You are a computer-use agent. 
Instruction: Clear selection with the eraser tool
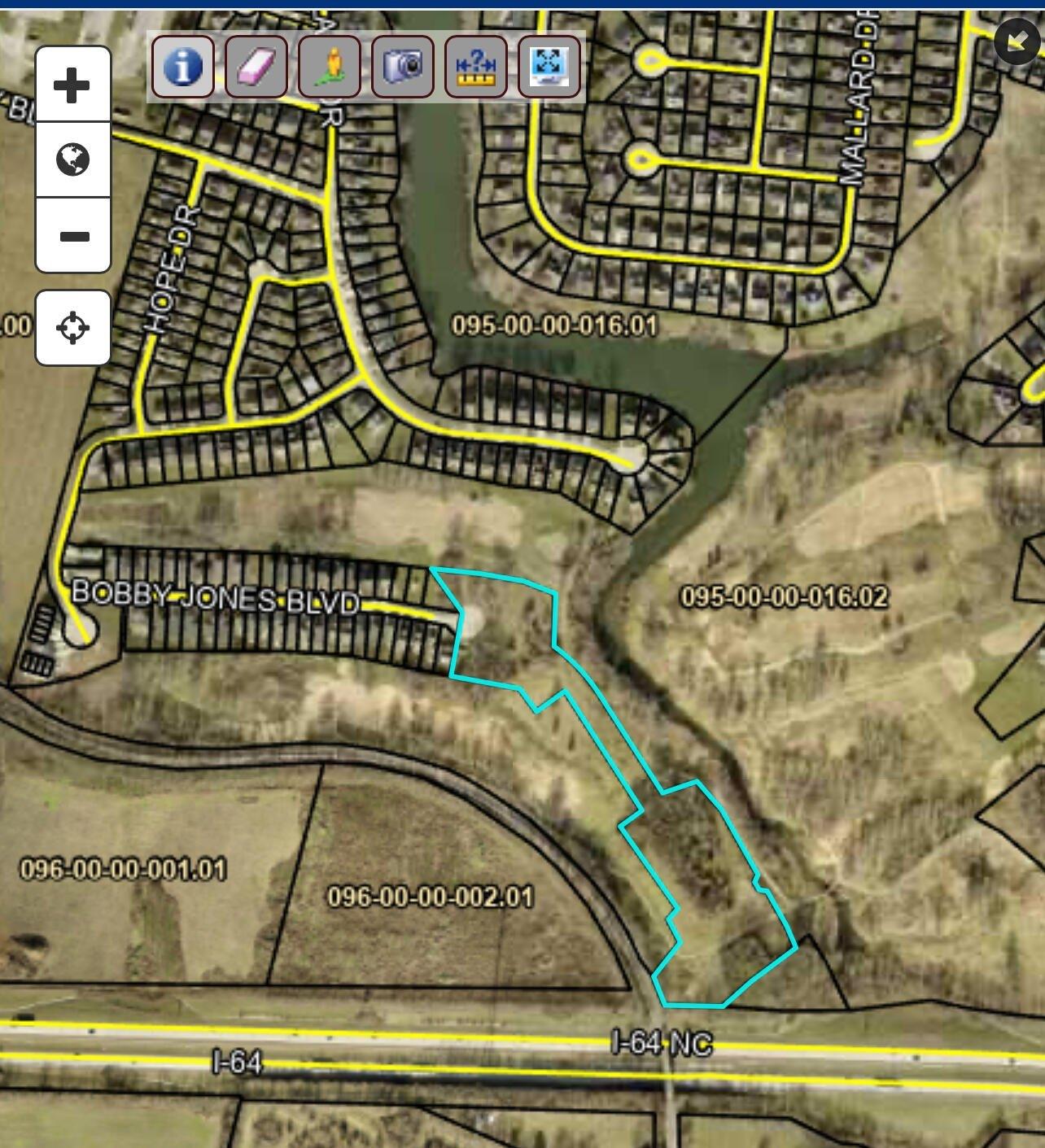(256, 67)
